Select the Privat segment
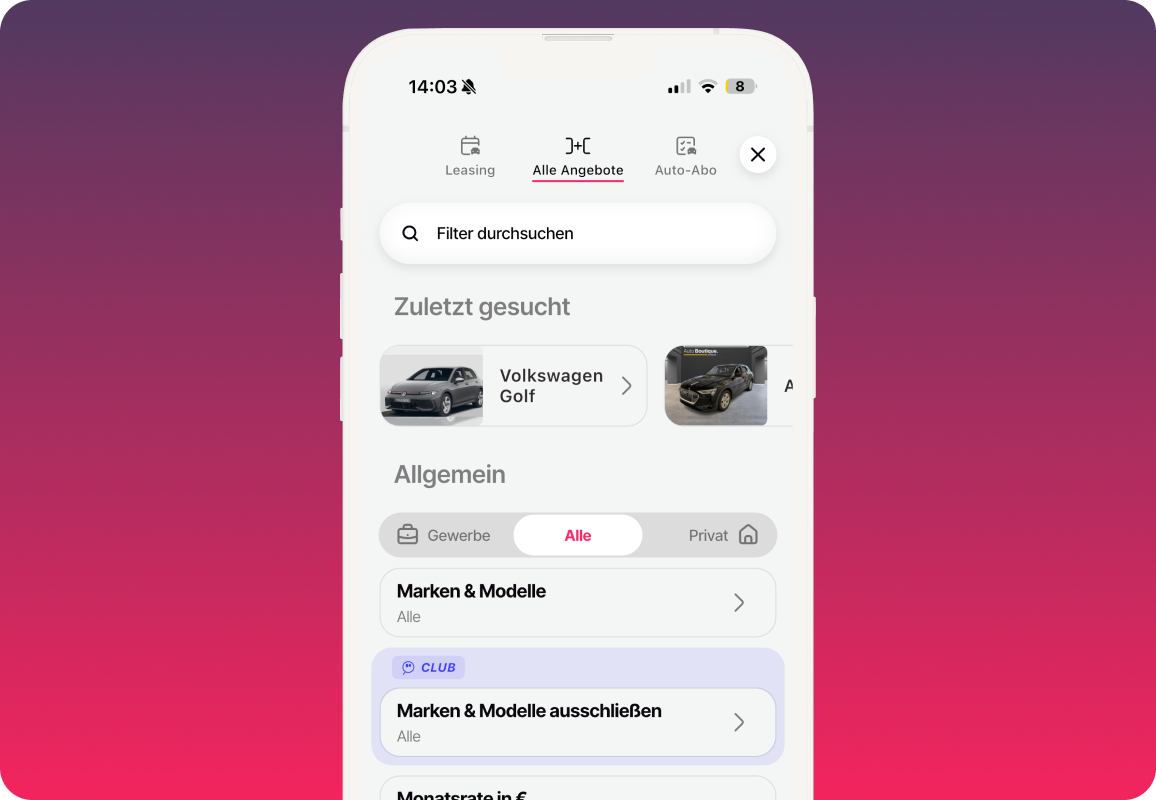This screenshot has width=1156, height=800. pyautogui.click(x=721, y=535)
